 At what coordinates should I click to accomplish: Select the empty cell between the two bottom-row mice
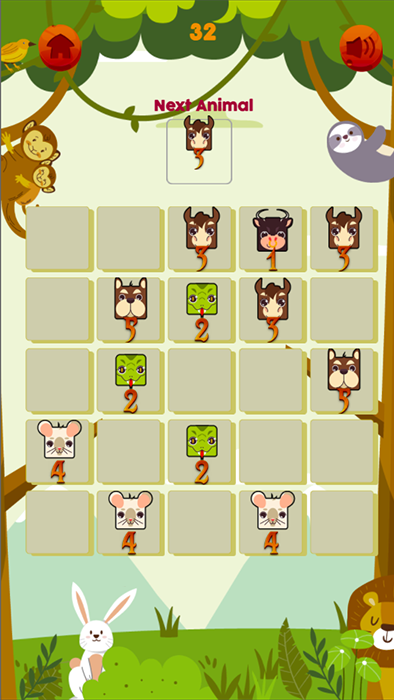click(x=200, y=522)
